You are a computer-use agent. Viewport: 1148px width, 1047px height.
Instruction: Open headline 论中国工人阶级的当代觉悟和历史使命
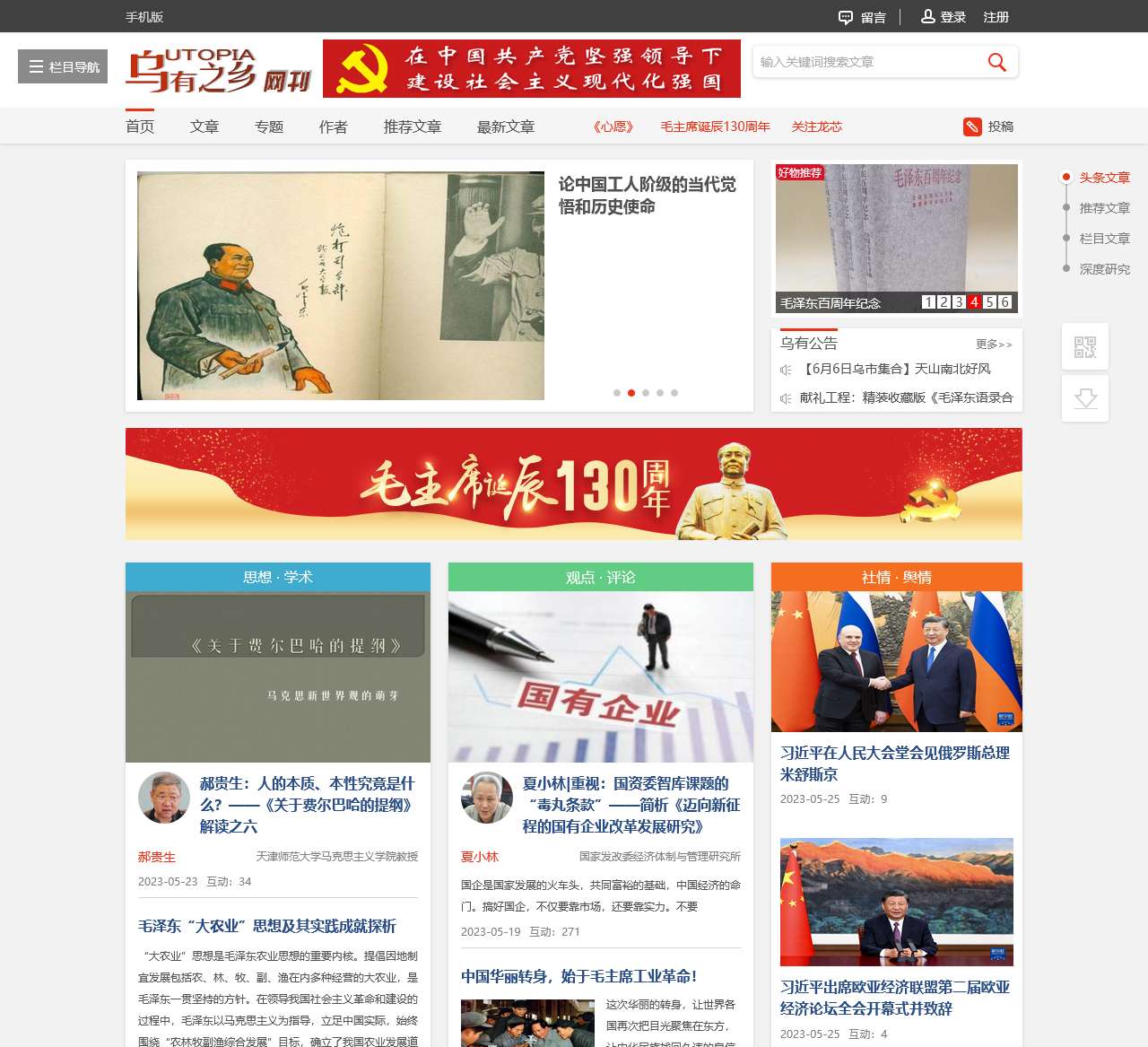(647, 196)
